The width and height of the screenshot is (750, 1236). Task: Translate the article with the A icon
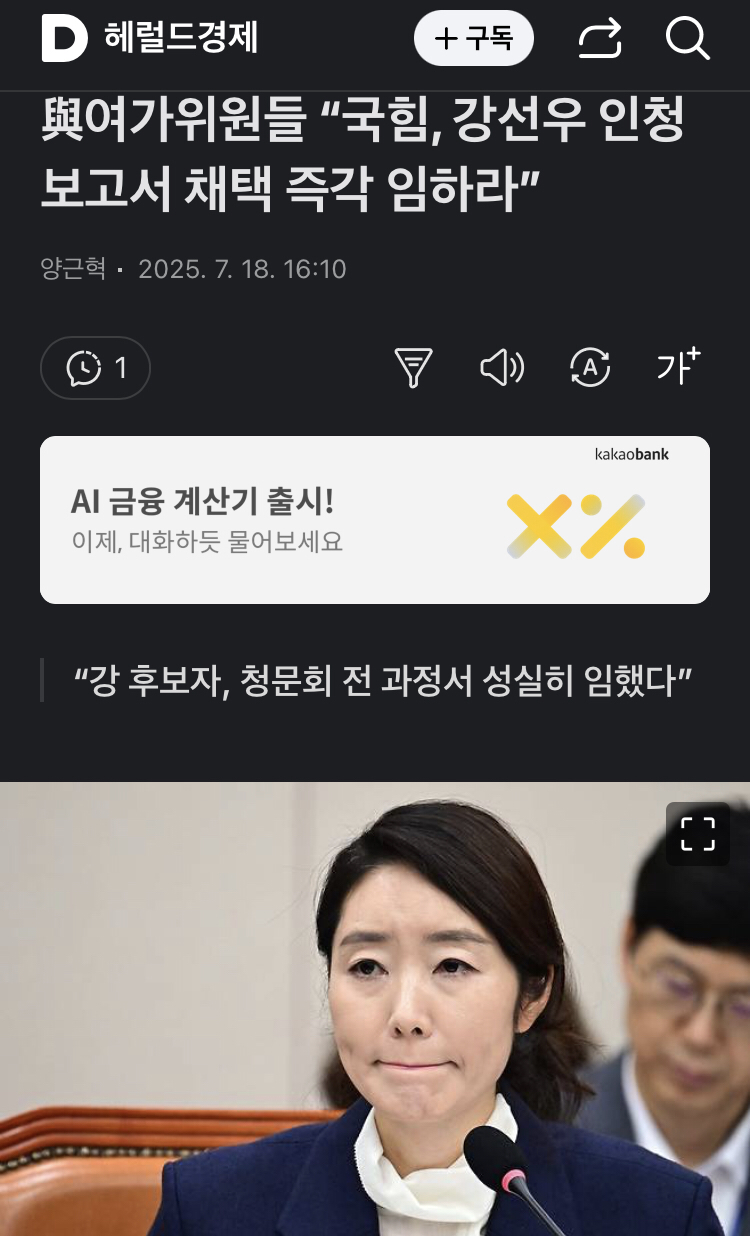pyautogui.click(x=590, y=368)
